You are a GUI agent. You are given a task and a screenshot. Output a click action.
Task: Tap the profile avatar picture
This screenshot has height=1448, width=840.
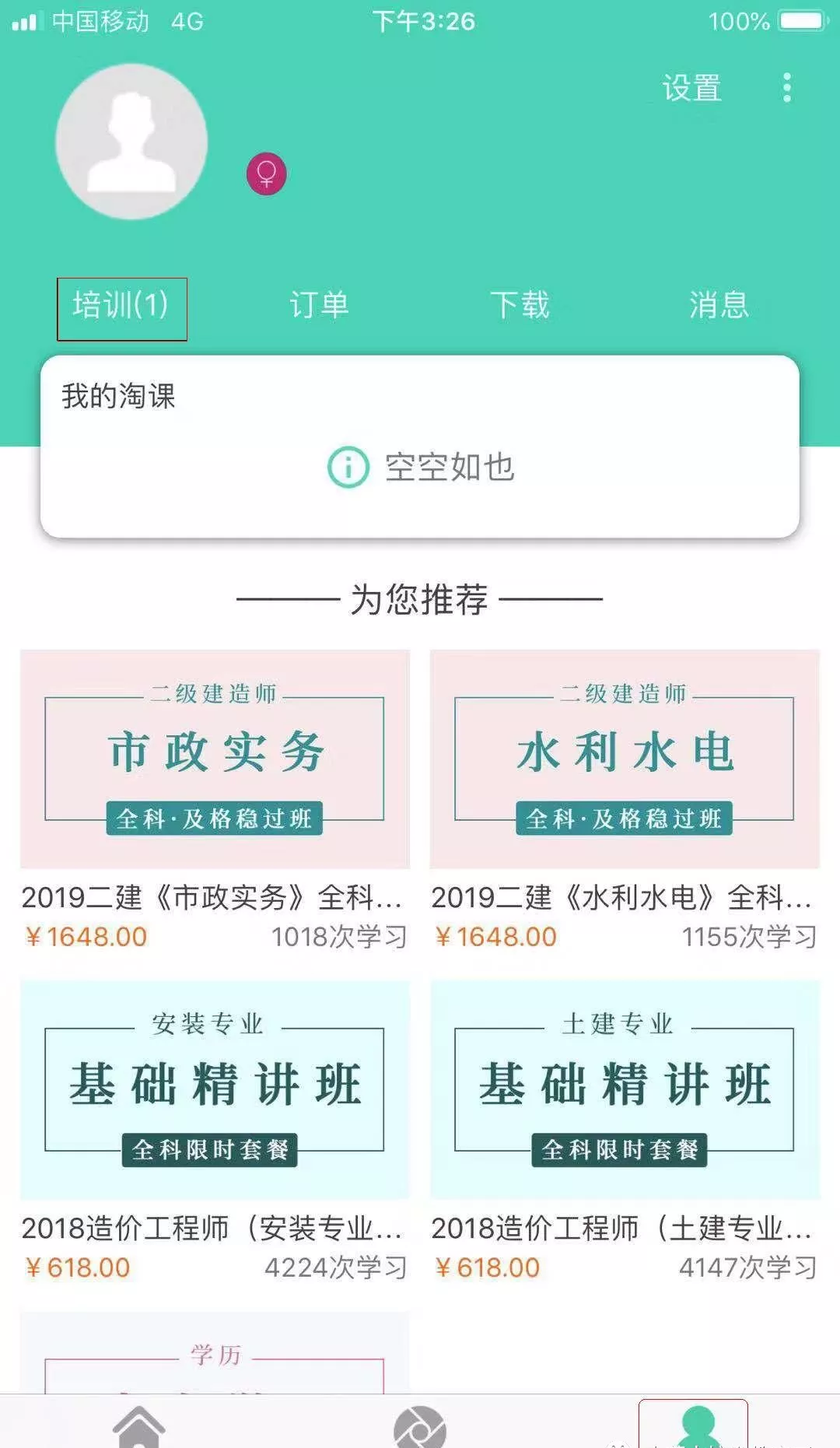(x=131, y=141)
